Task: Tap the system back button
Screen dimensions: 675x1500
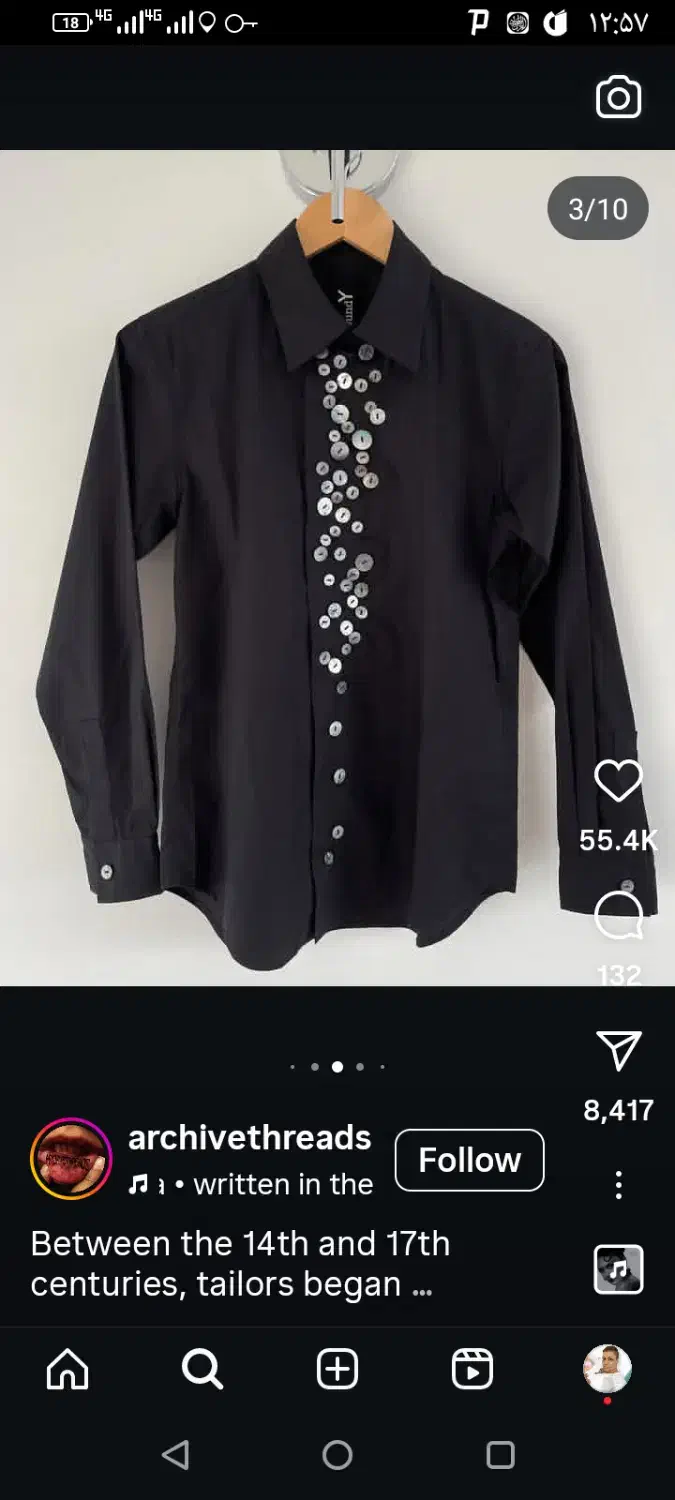Action: click(x=175, y=1455)
